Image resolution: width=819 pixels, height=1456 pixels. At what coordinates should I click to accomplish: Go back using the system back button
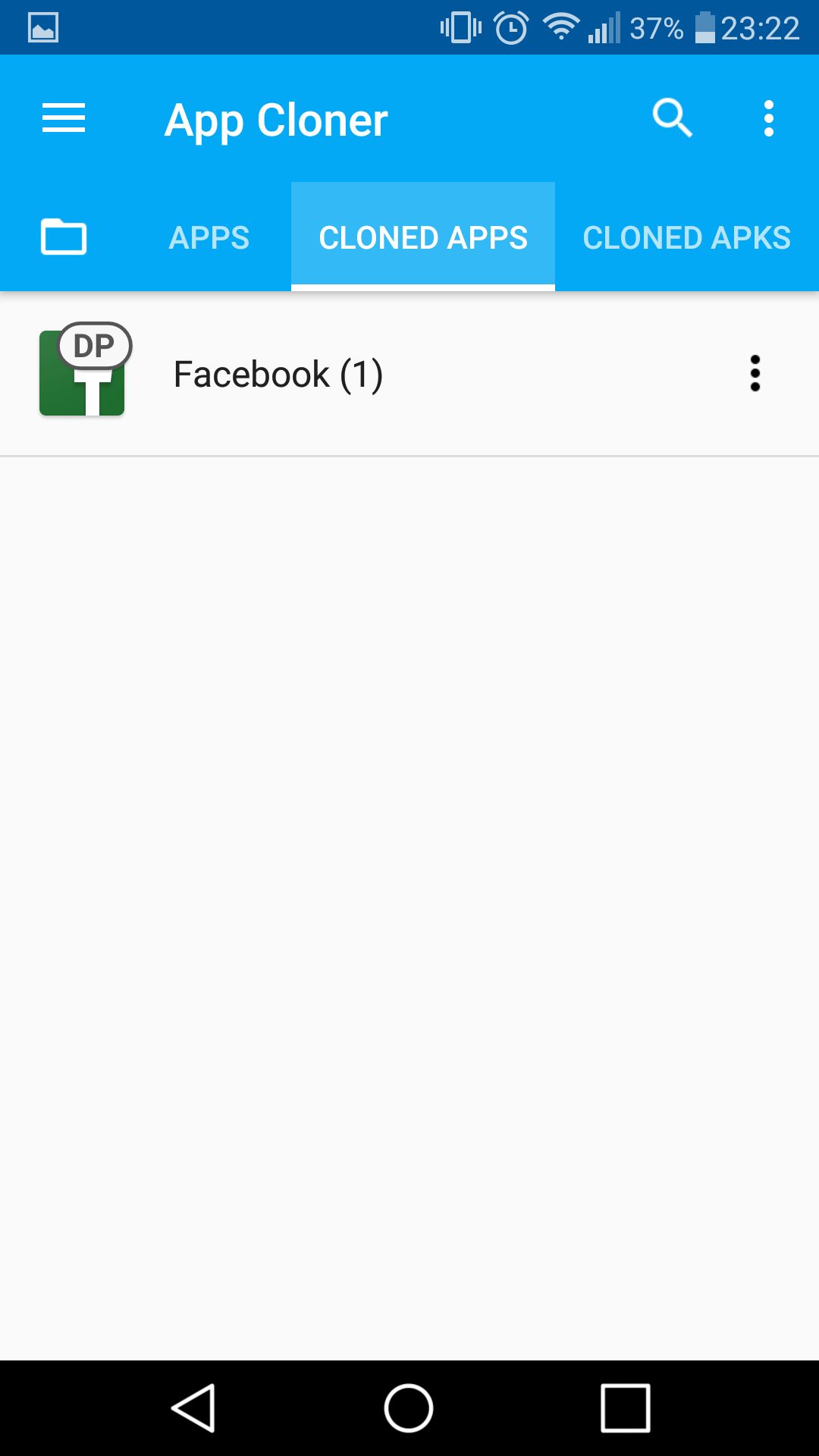point(194,1408)
